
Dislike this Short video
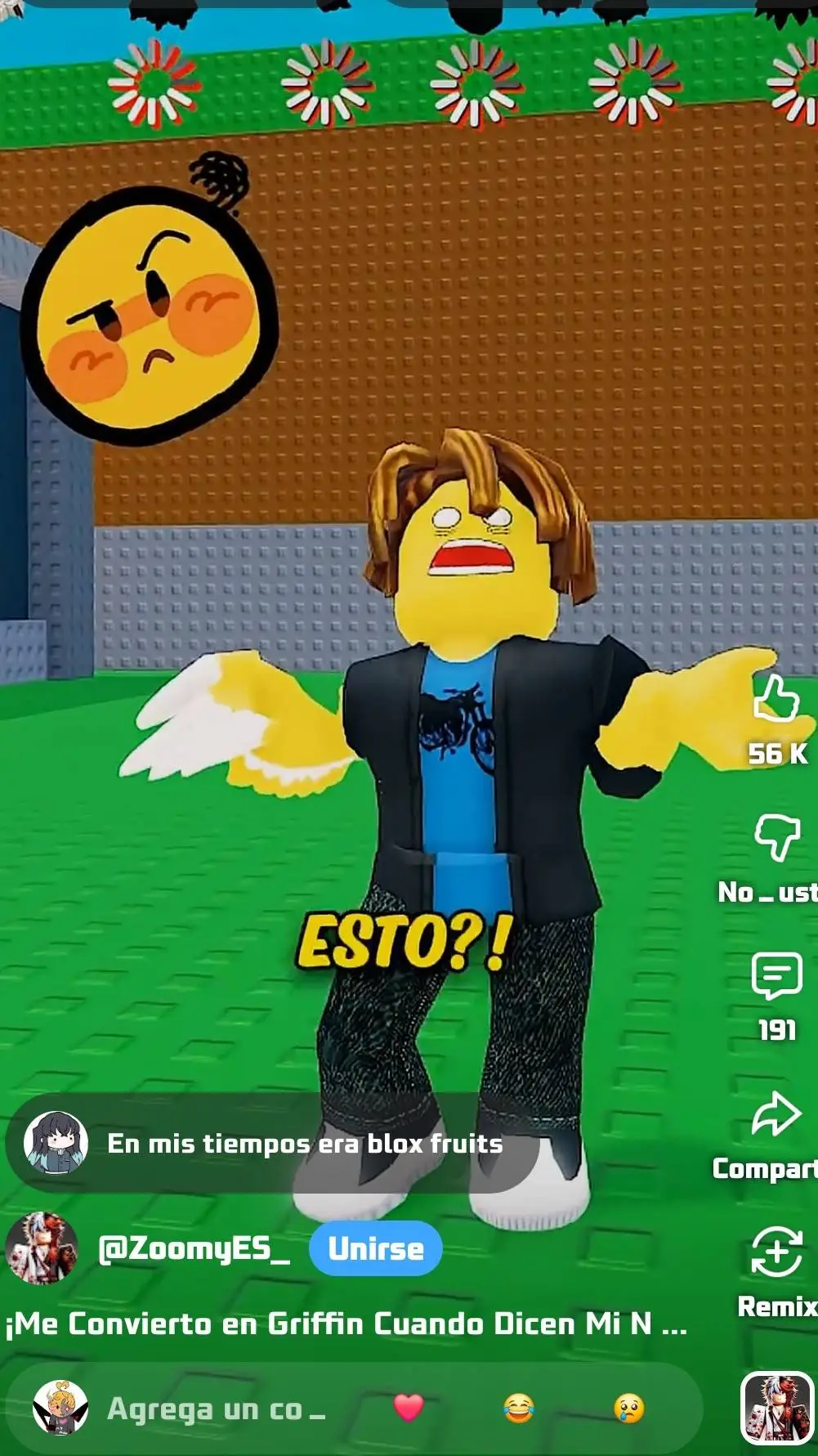[776, 838]
